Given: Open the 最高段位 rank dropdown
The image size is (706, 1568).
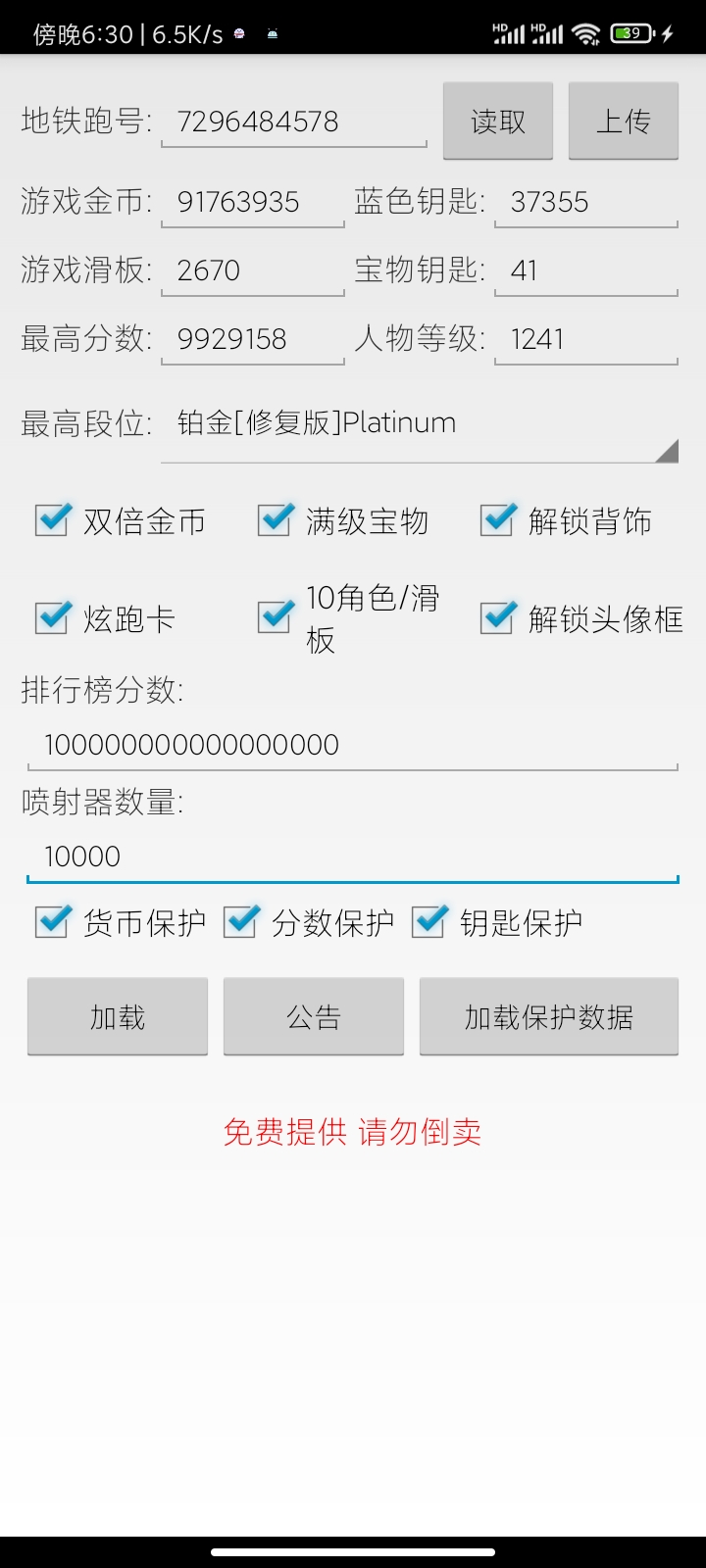Looking at the screenshot, I should 419,424.
